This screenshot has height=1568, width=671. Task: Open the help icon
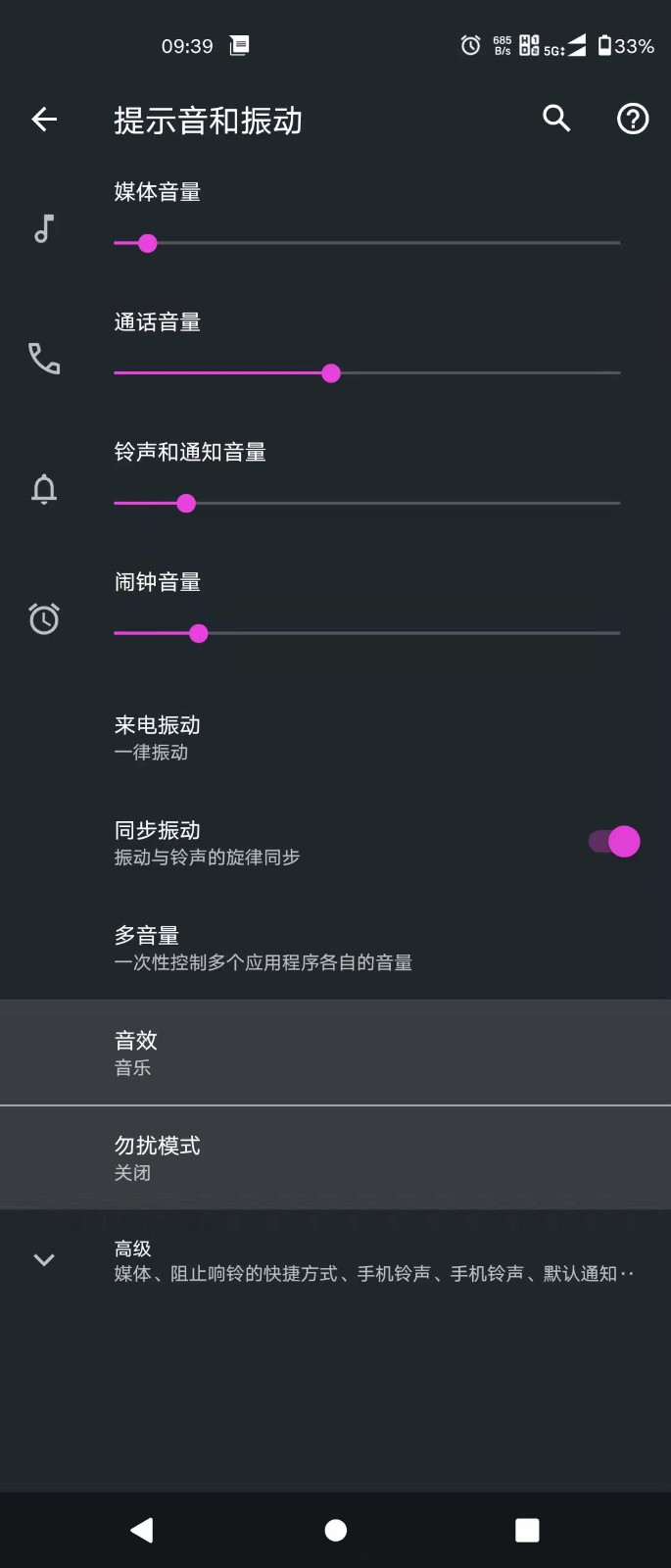click(x=633, y=119)
